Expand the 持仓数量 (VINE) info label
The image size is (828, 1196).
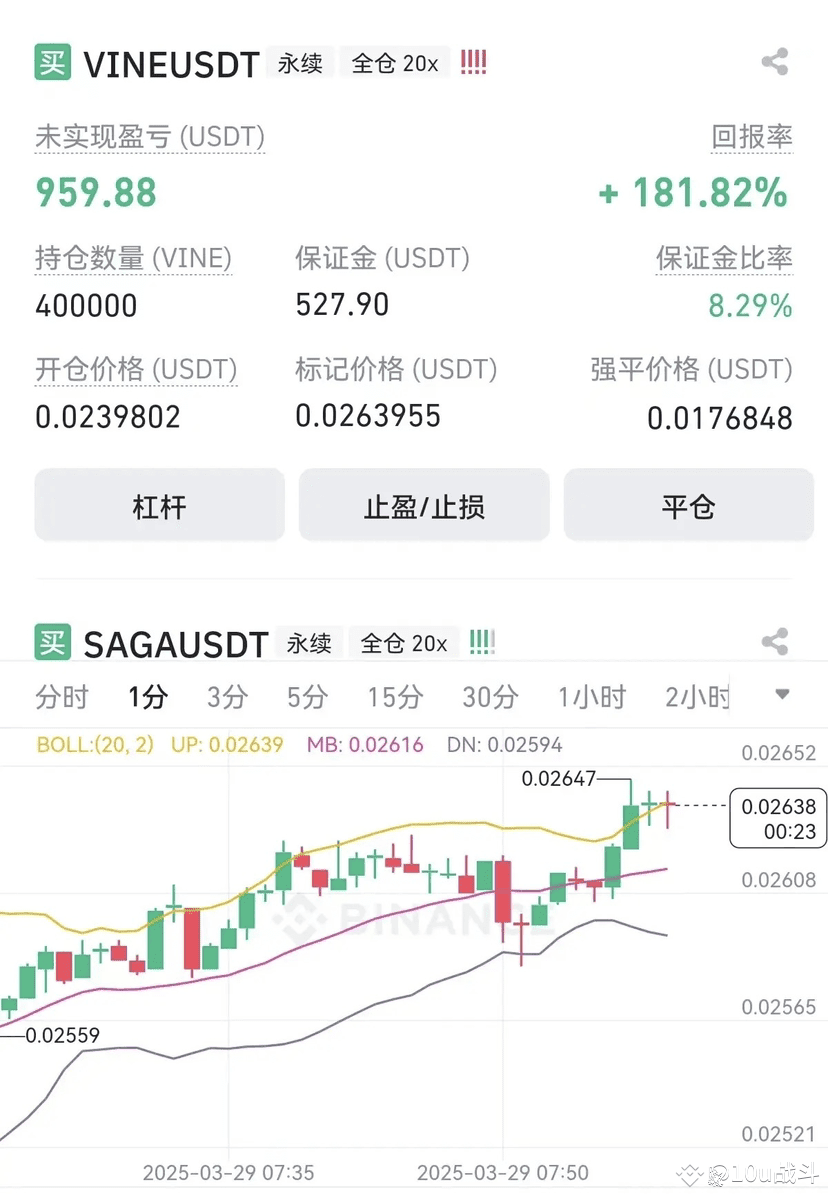click(x=133, y=257)
